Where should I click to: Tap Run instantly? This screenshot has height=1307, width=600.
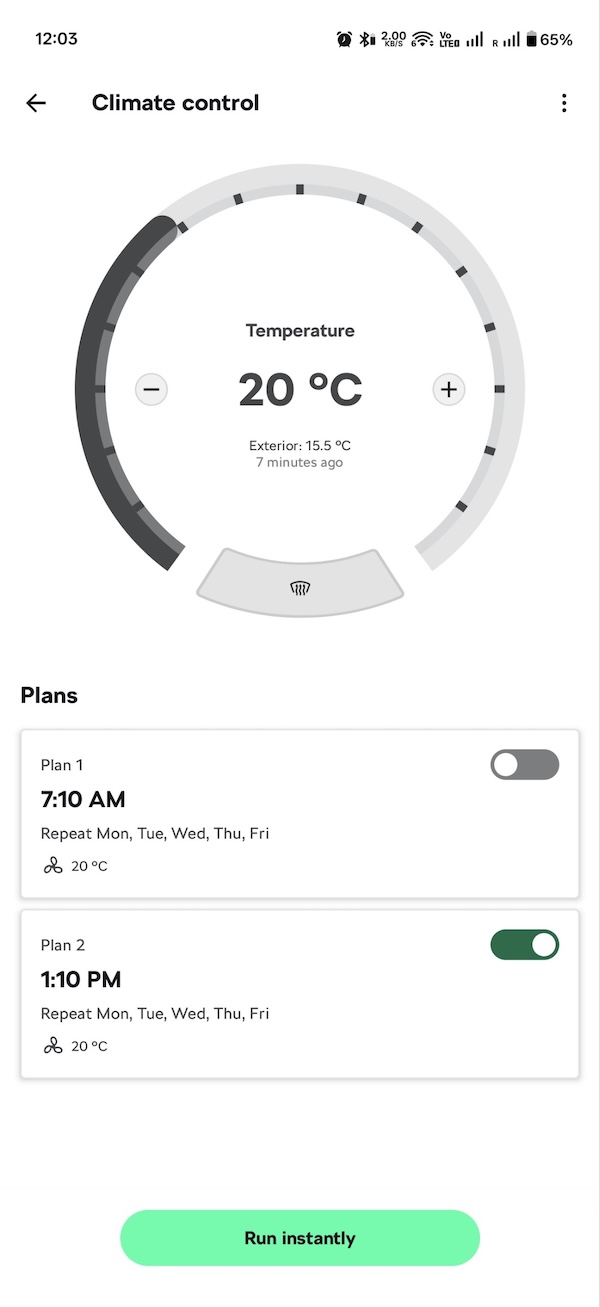click(x=300, y=1238)
